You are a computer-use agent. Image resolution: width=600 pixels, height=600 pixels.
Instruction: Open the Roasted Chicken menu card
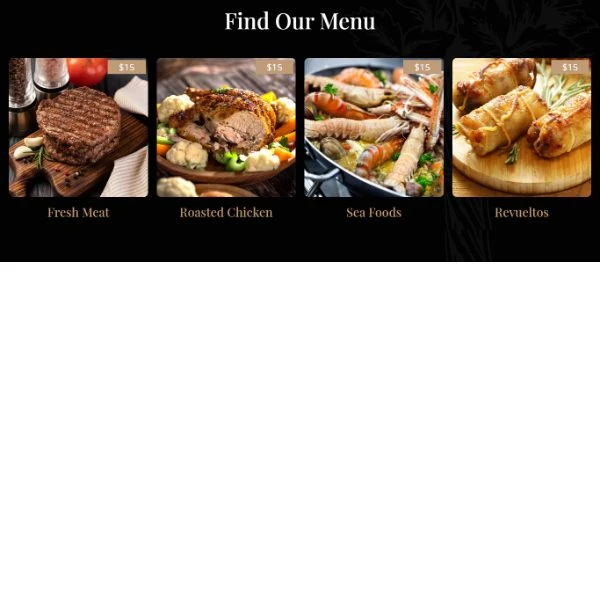(x=226, y=128)
